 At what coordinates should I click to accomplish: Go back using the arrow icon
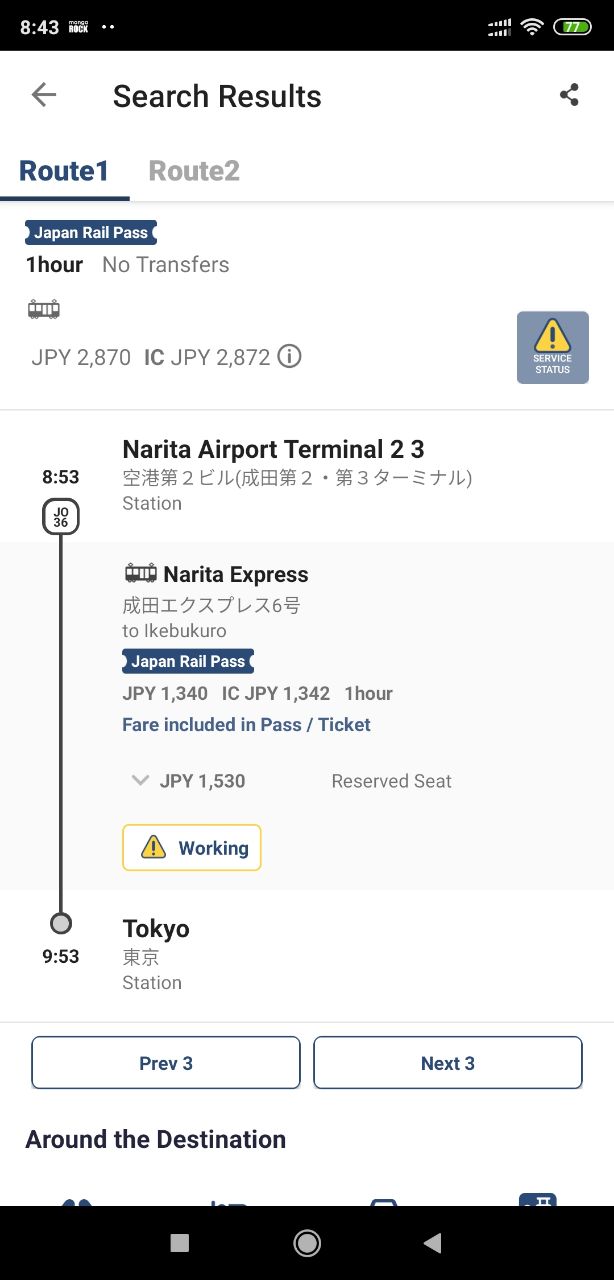point(44,95)
